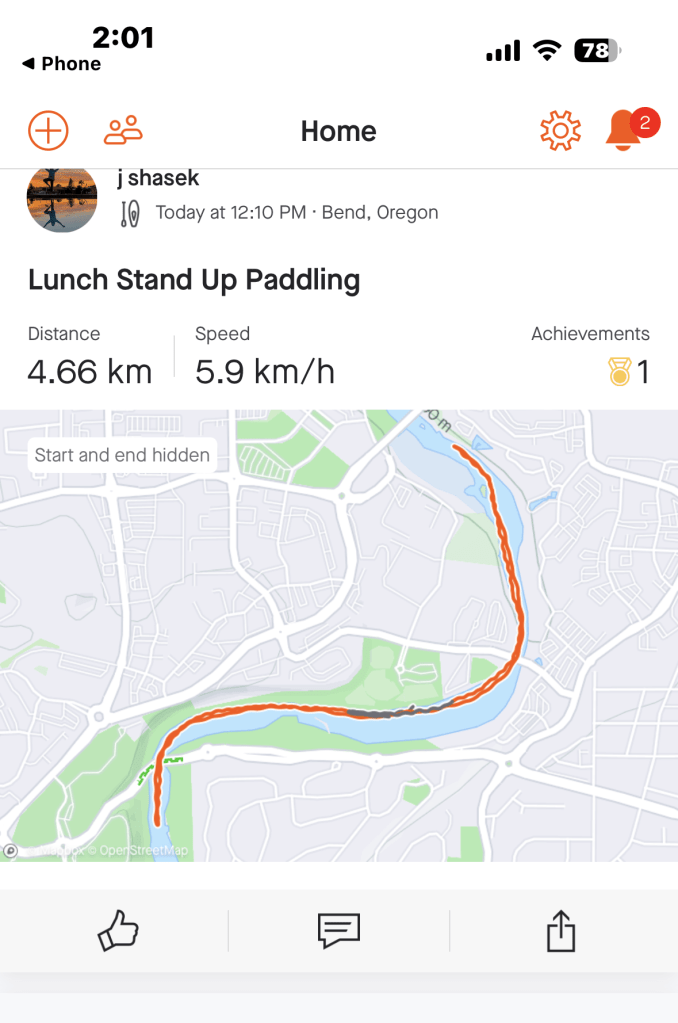View j shasek's profile picture
The width and height of the screenshot is (678, 1023).
click(62, 199)
